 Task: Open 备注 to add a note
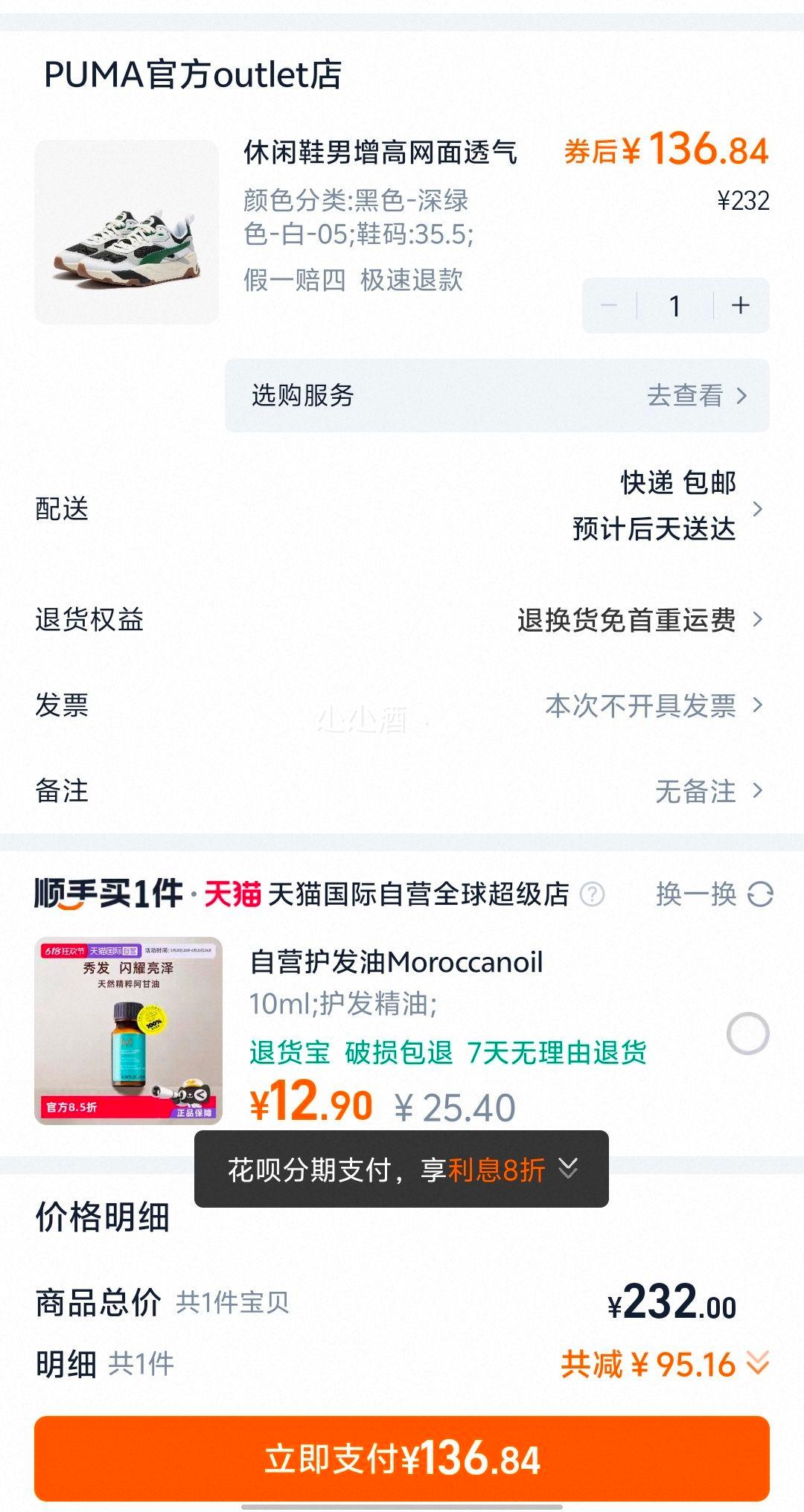(x=402, y=790)
